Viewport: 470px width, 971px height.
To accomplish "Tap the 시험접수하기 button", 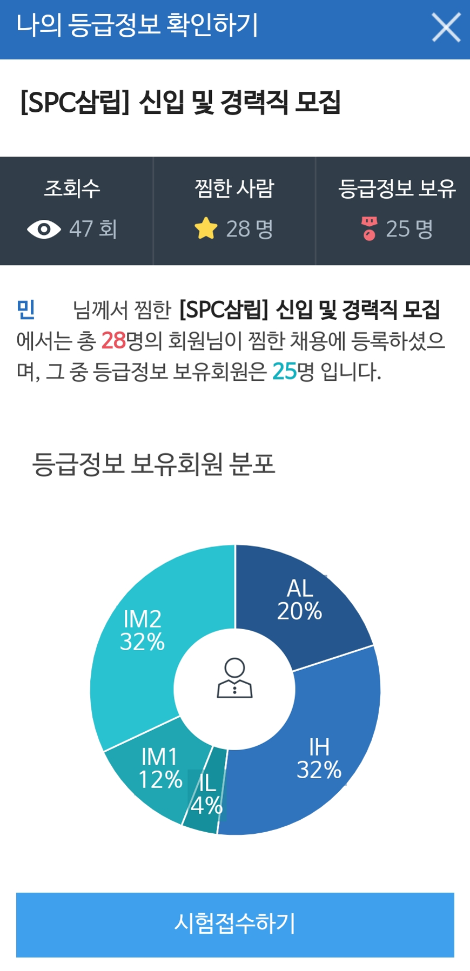I will [235, 924].
